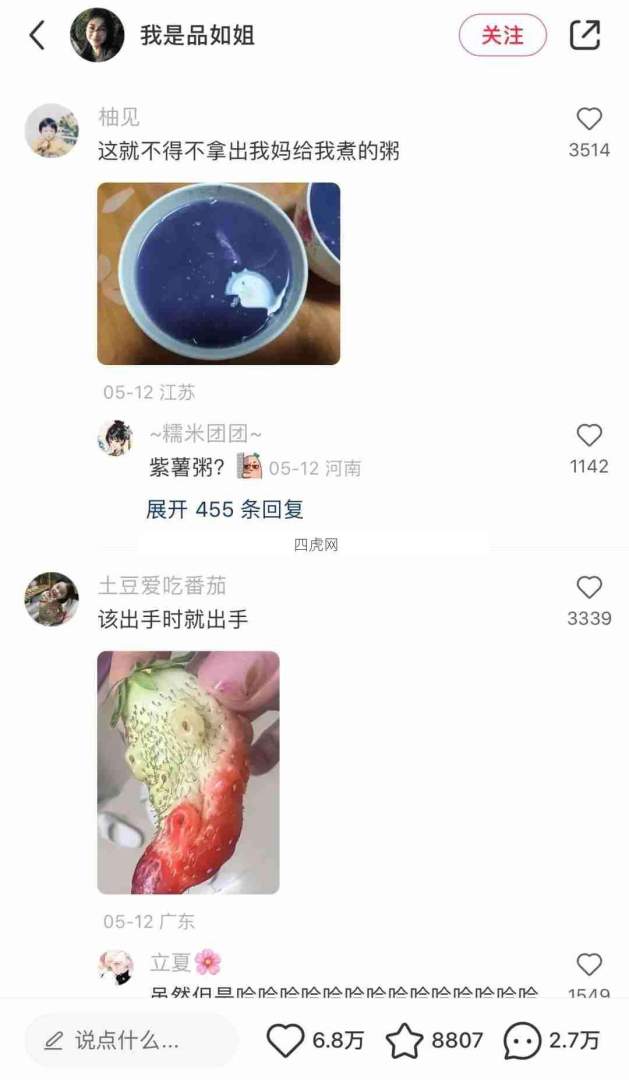The height and width of the screenshot is (1080, 629).
Task: Open the strawberry photo
Action: tap(188, 772)
